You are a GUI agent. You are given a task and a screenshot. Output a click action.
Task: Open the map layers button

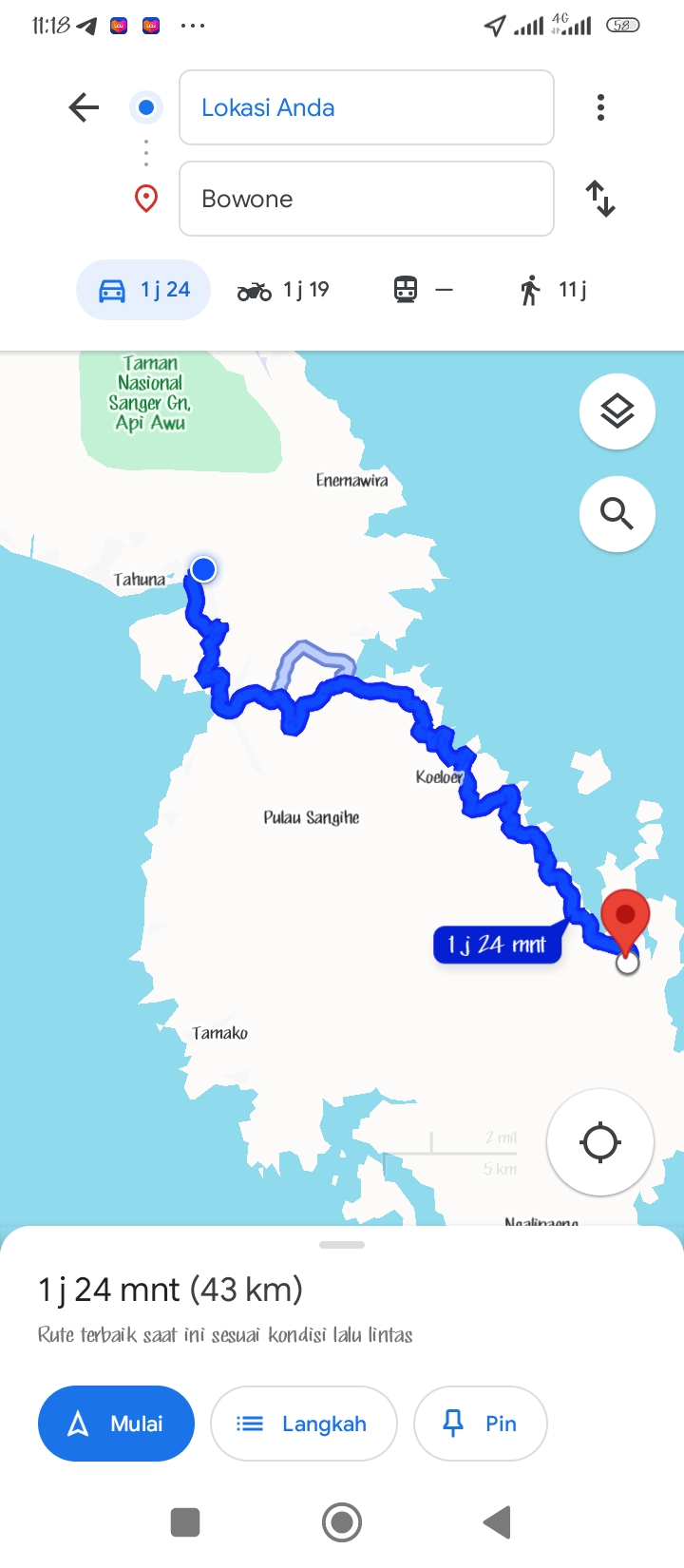pos(617,411)
